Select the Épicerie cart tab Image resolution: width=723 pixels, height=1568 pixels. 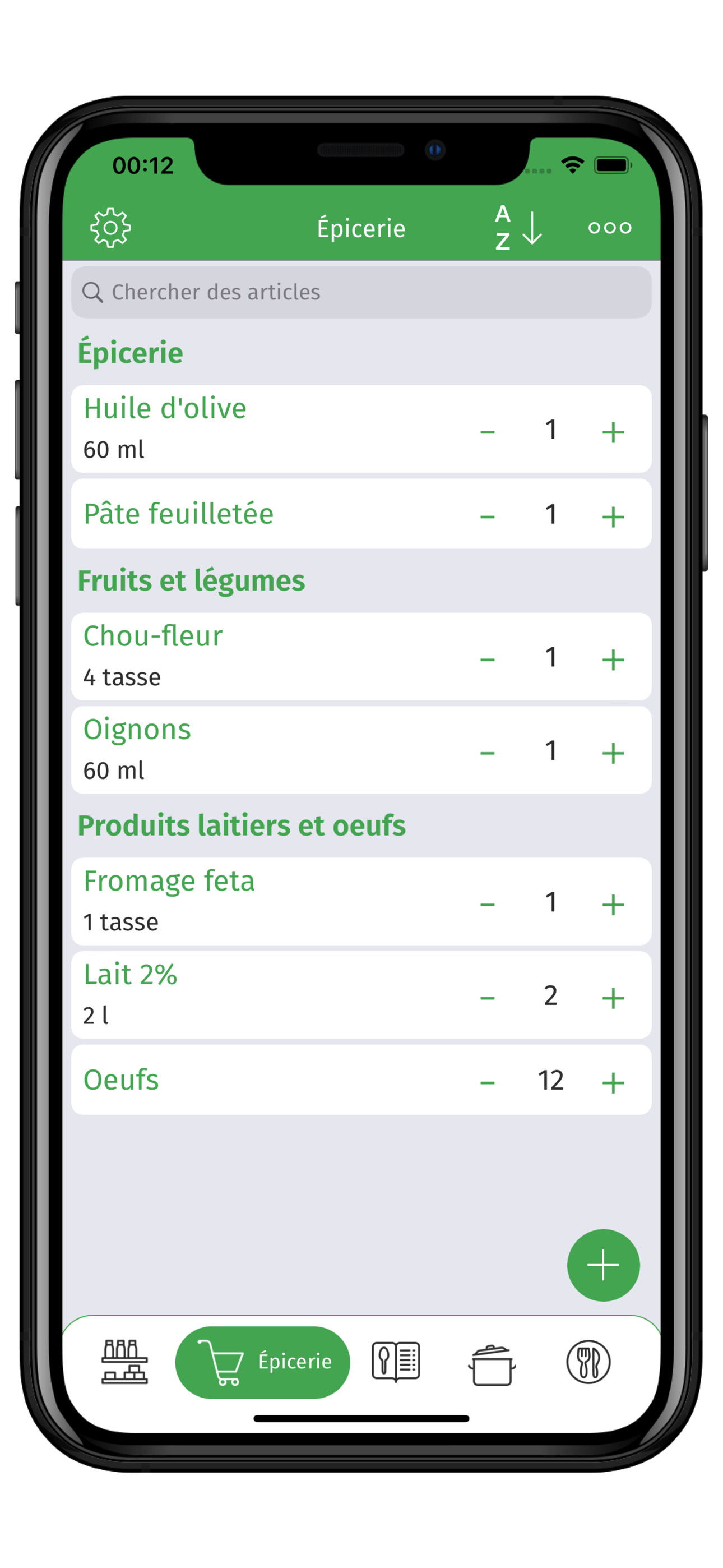click(262, 1362)
